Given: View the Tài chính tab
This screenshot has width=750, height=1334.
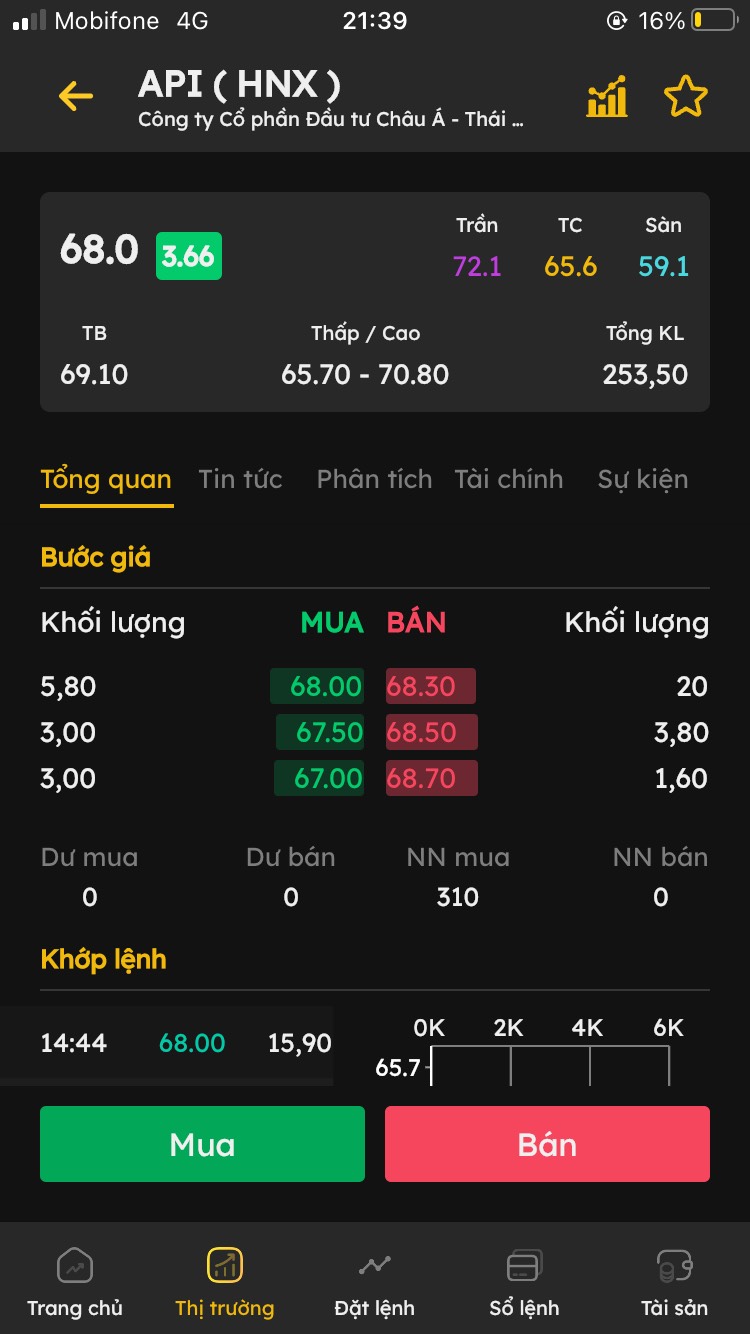Looking at the screenshot, I should click(x=508, y=480).
